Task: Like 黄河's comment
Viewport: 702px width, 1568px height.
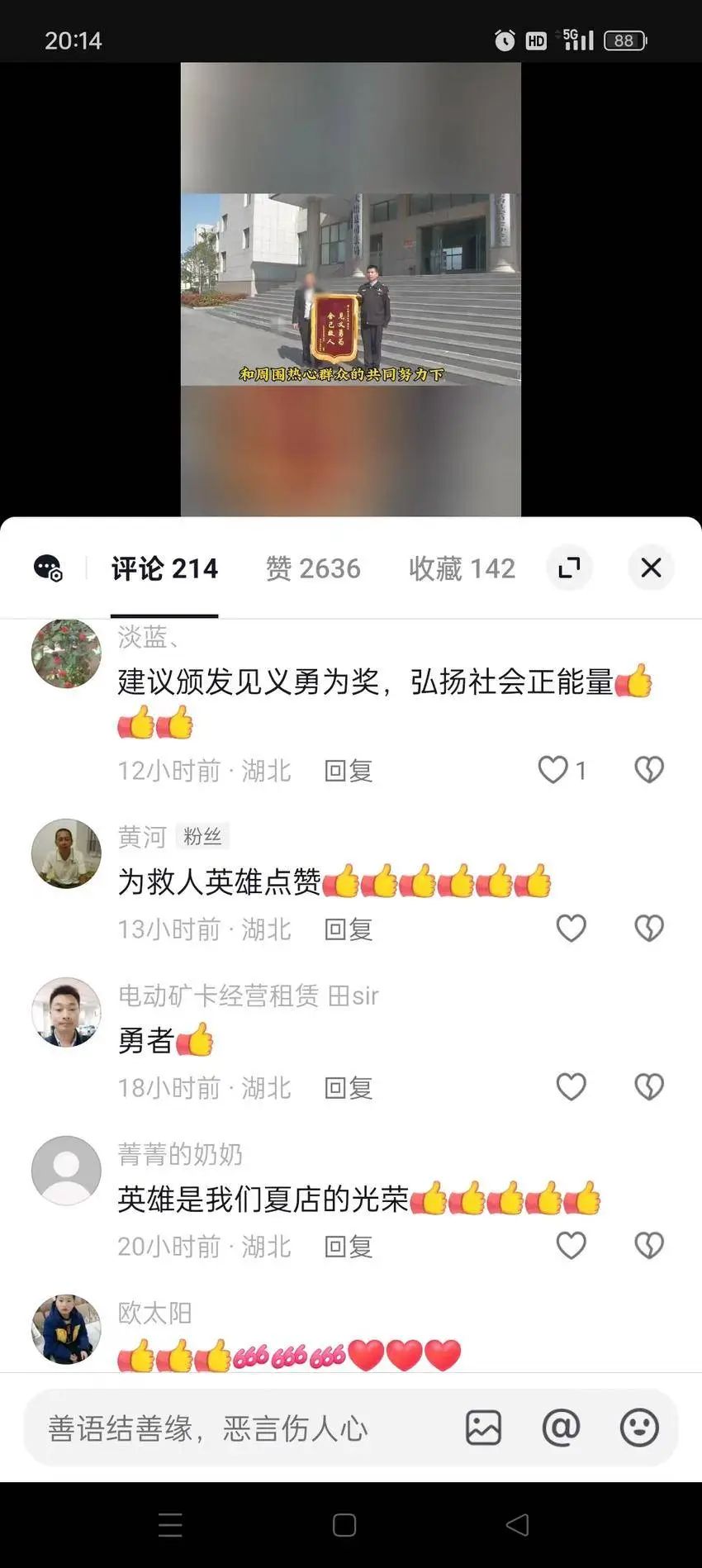Action: [x=571, y=929]
